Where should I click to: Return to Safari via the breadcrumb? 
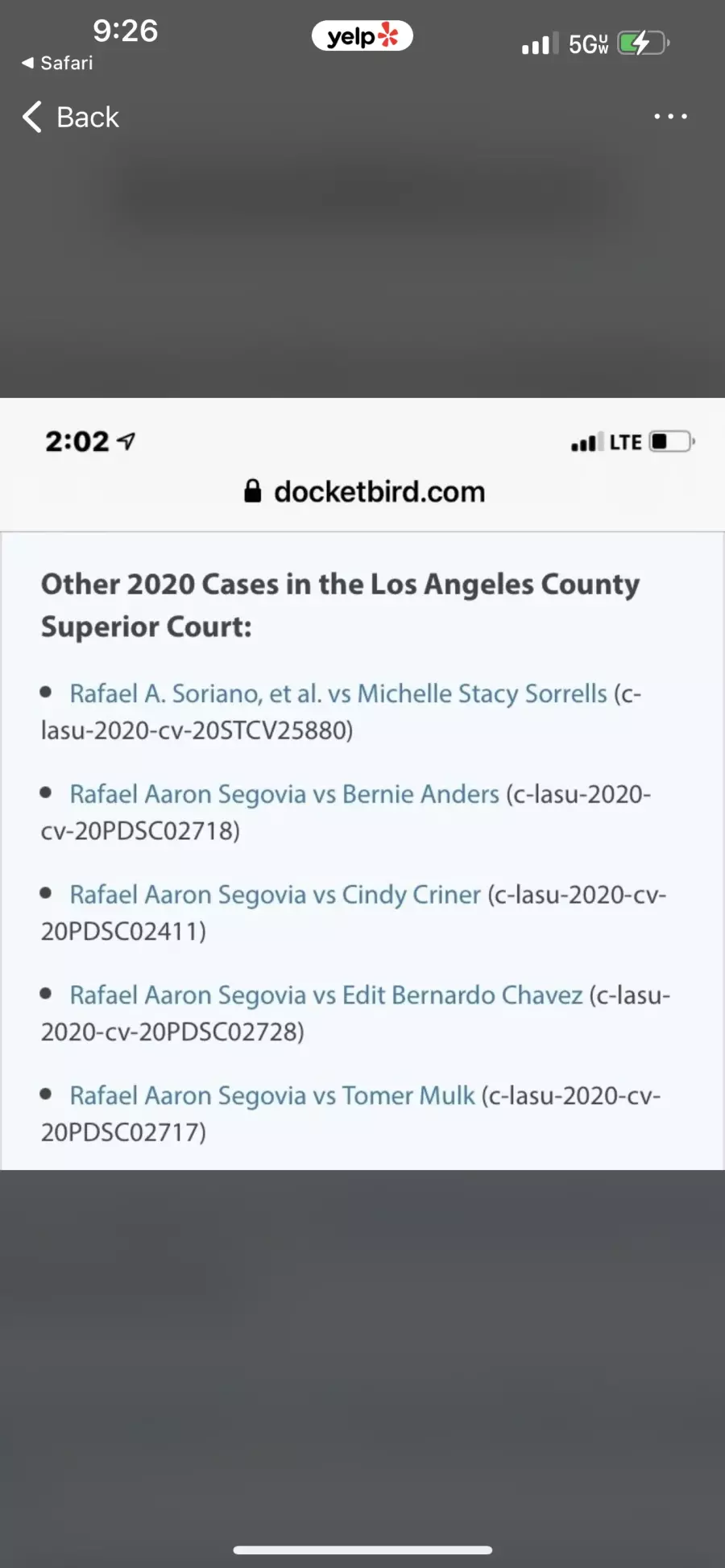(x=57, y=63)
